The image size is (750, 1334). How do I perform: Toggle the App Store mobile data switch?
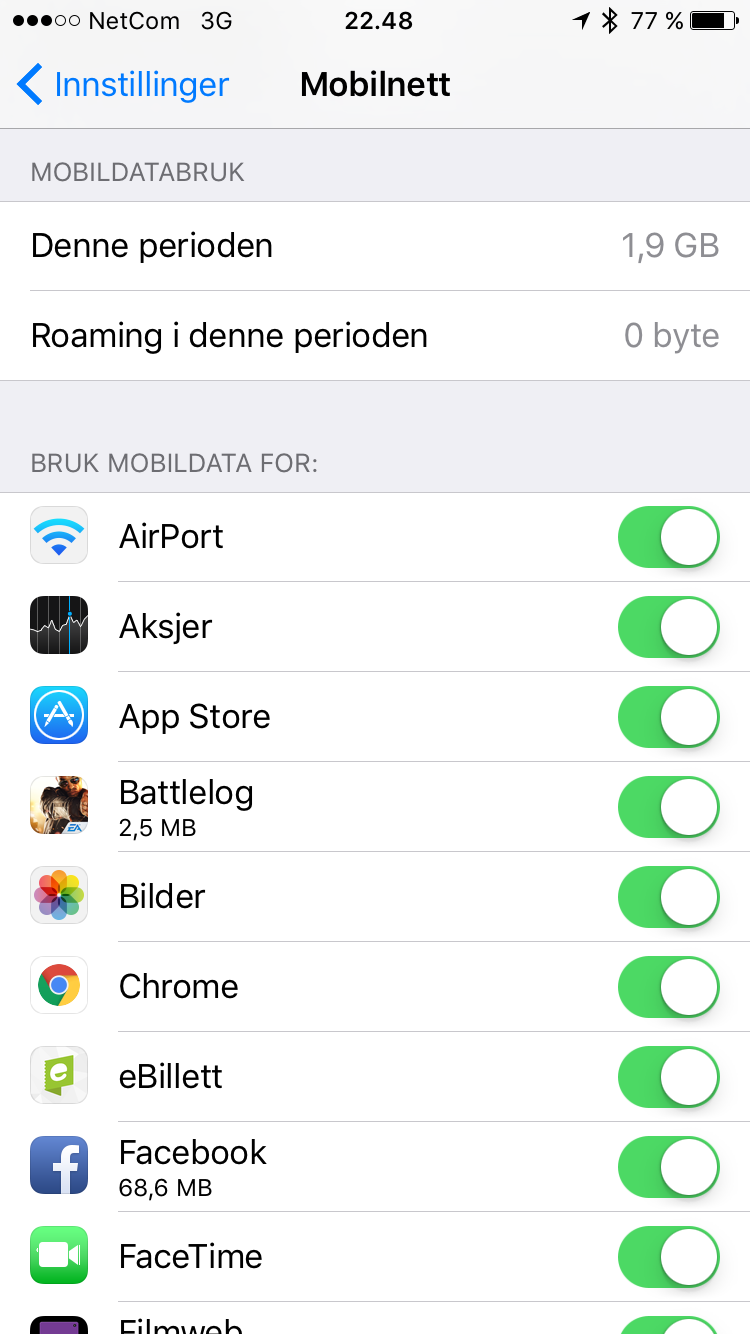tap(669, 717)
